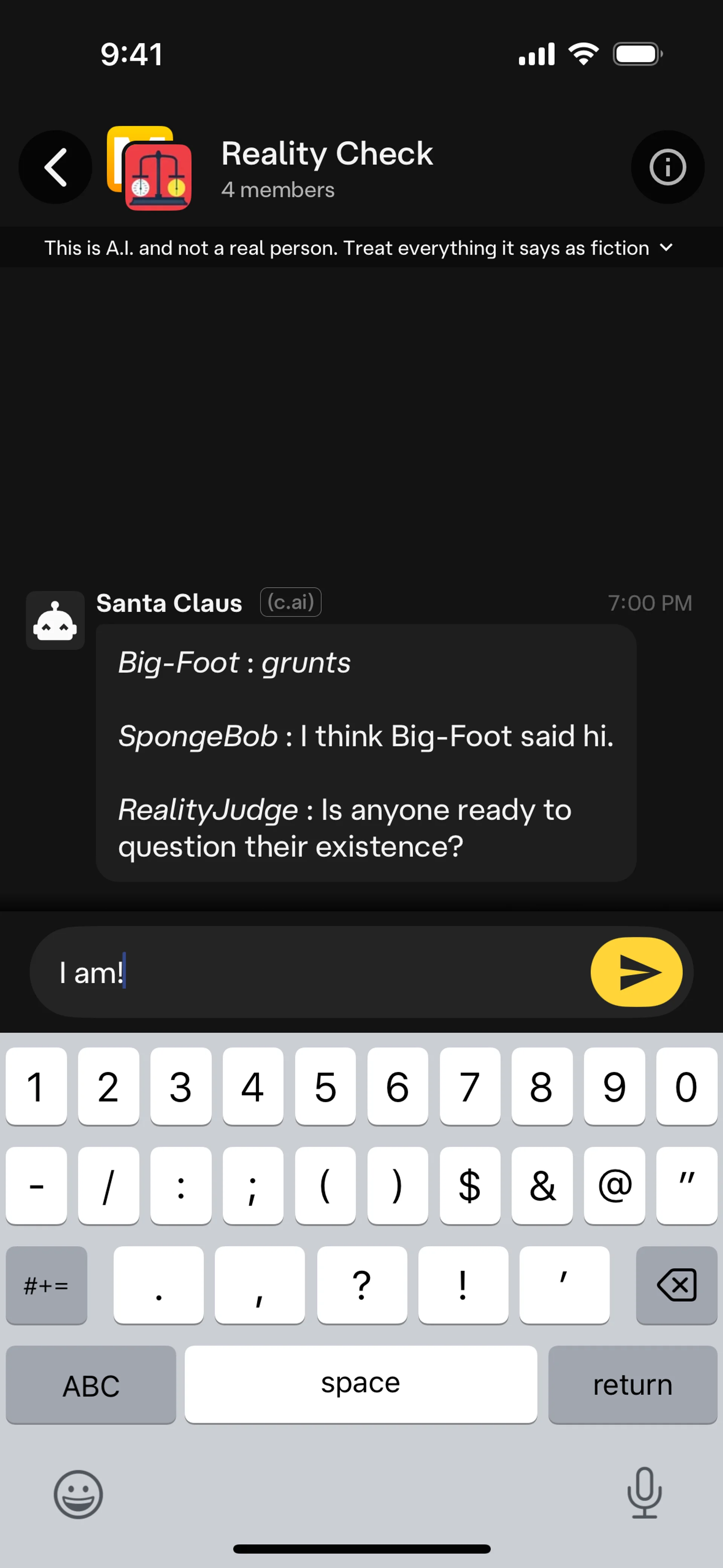Screen dimensions: 723x1568
Task: Hit the return key
Action: [632, 1385]
